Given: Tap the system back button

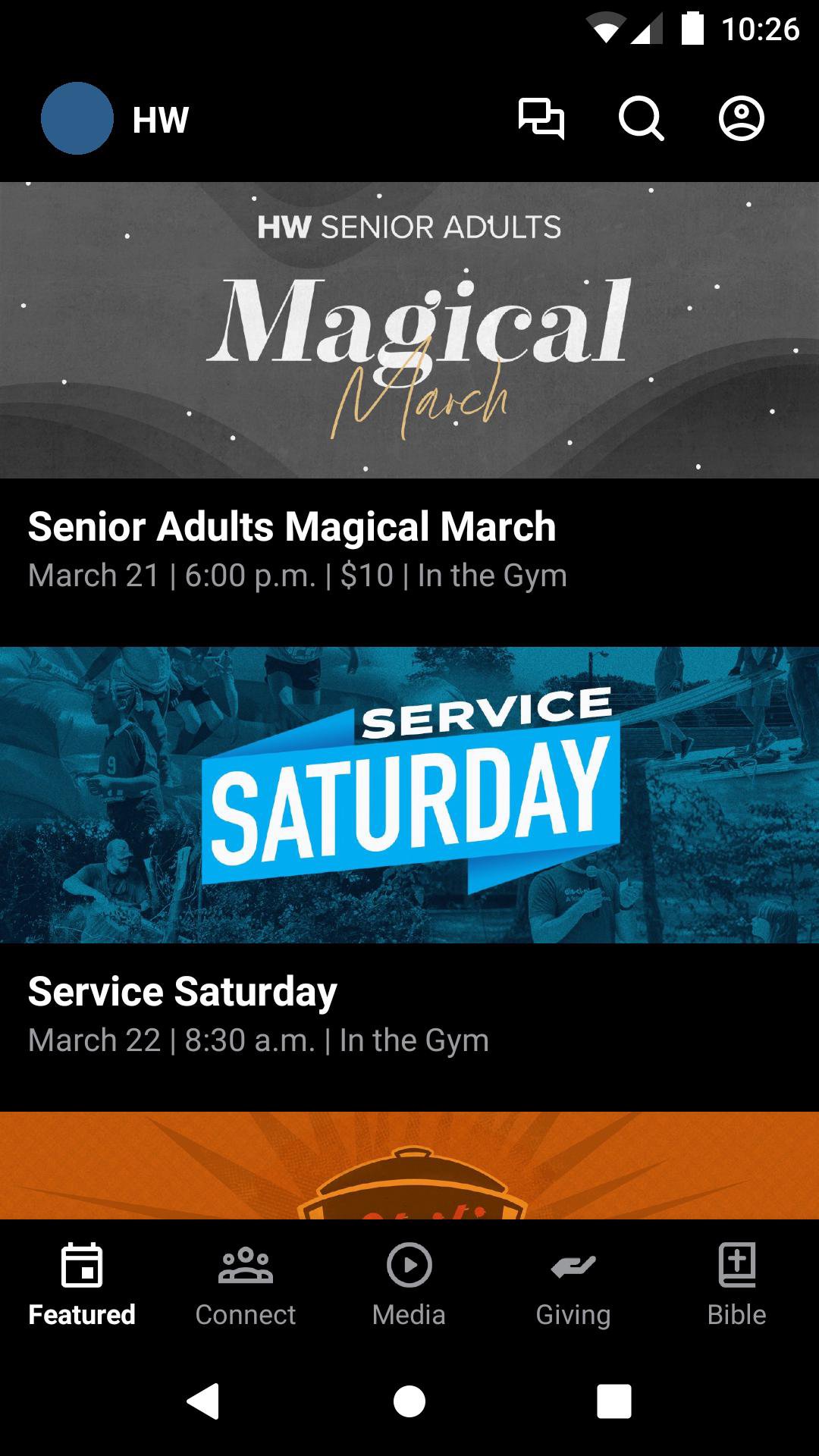Looking at the screenshot, I should tap(203, 1401).
